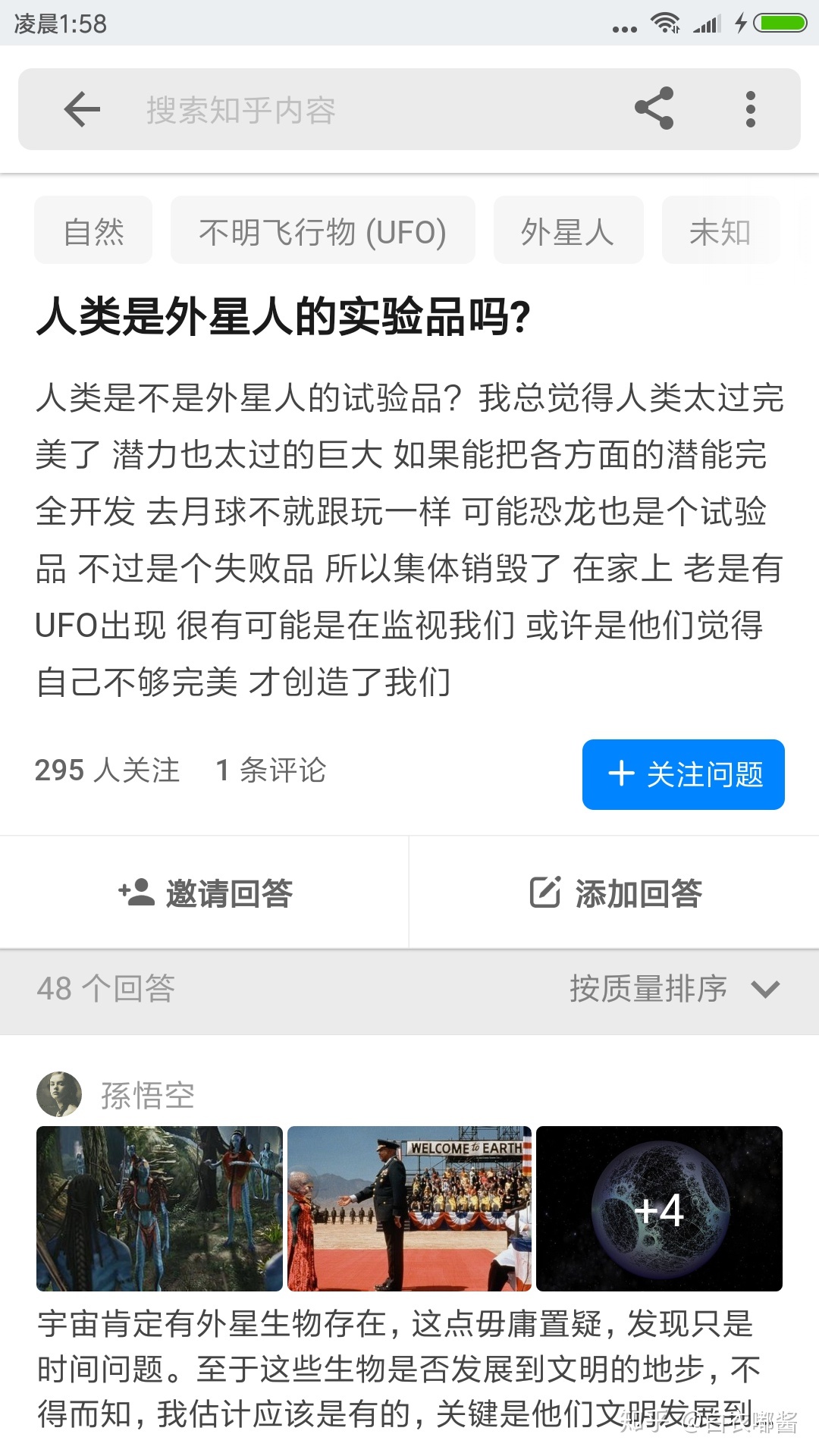Select the 自然 topic chip
This screenshot has height=1456, width=819.
(x=93, y=231)
